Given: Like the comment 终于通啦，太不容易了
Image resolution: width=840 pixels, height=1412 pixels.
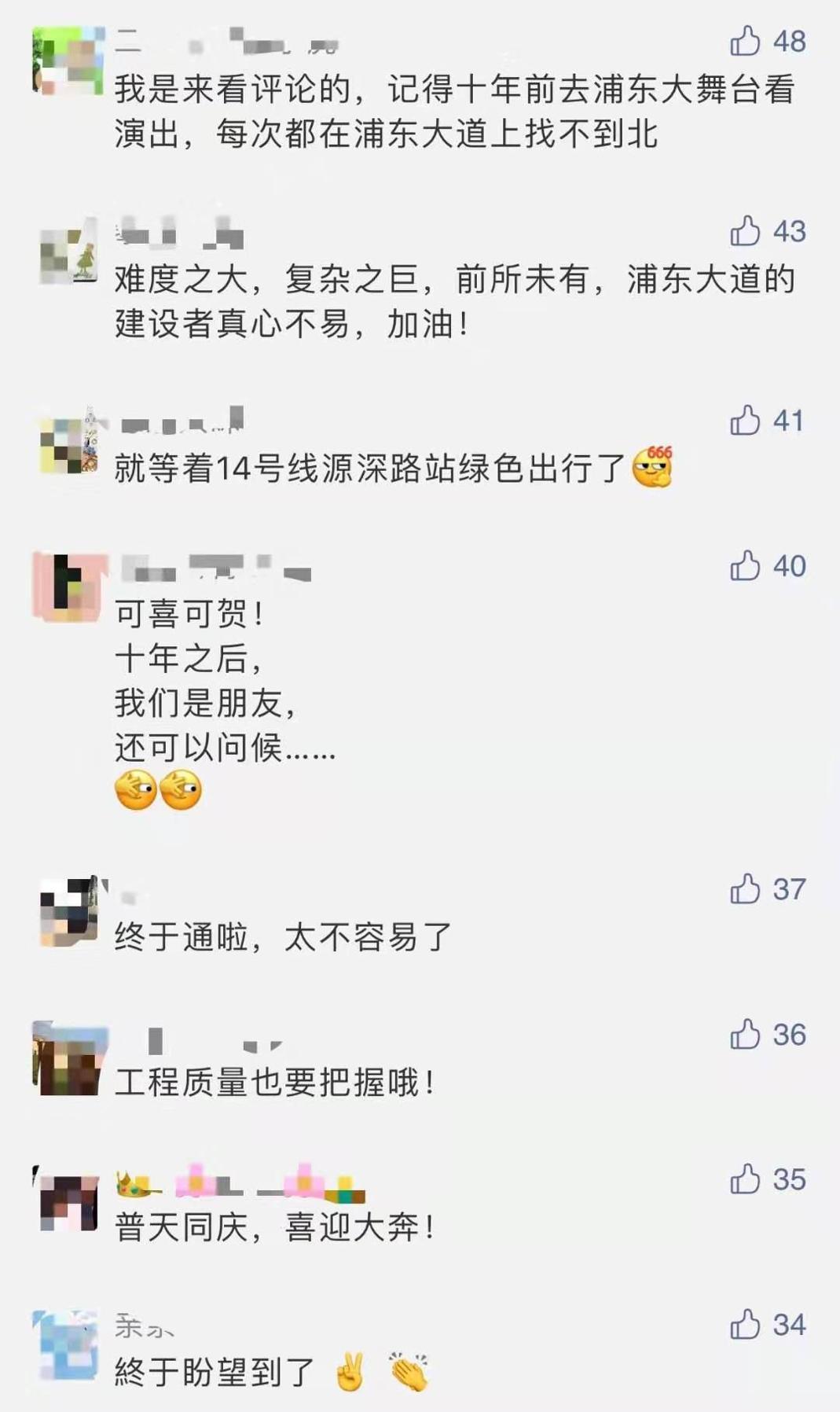Looking at the screenshot, I should tap(745, 889).
